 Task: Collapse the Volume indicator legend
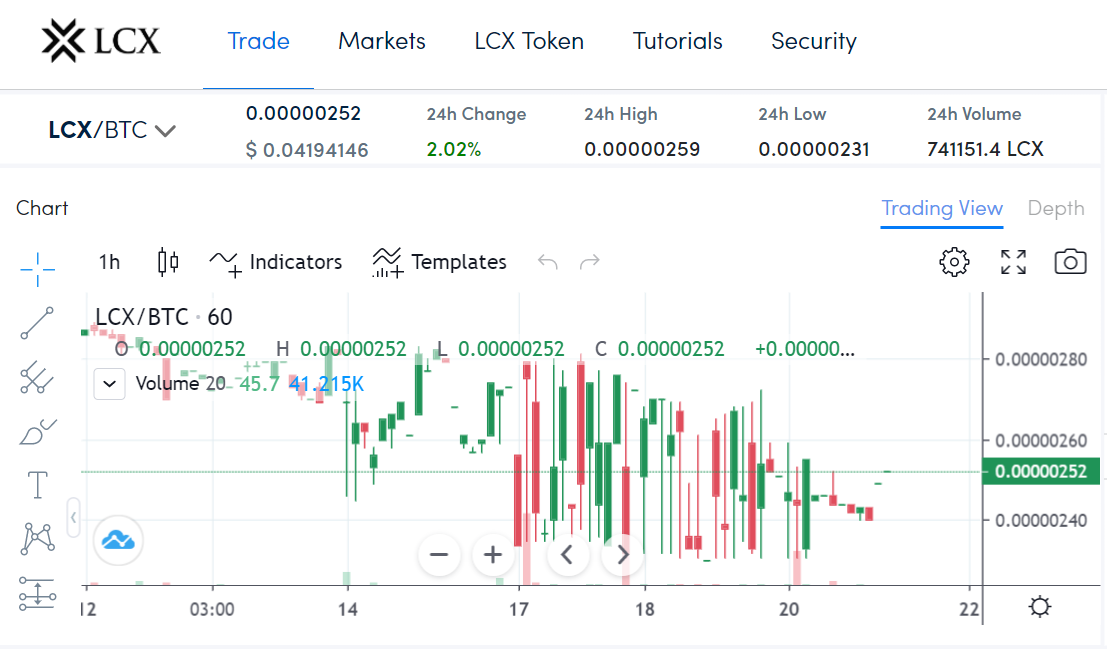(110, 383)
